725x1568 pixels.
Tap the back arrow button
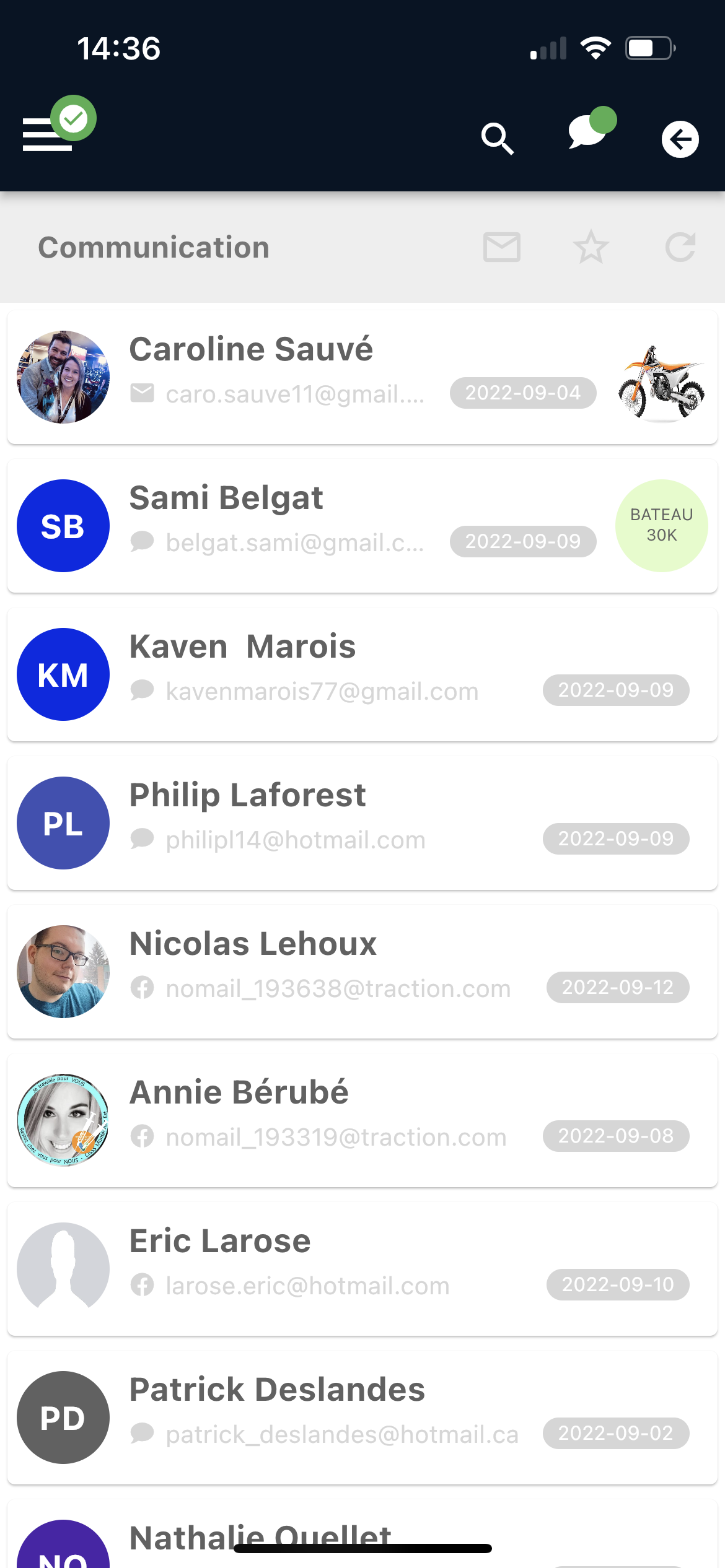(x=680, y=139)
